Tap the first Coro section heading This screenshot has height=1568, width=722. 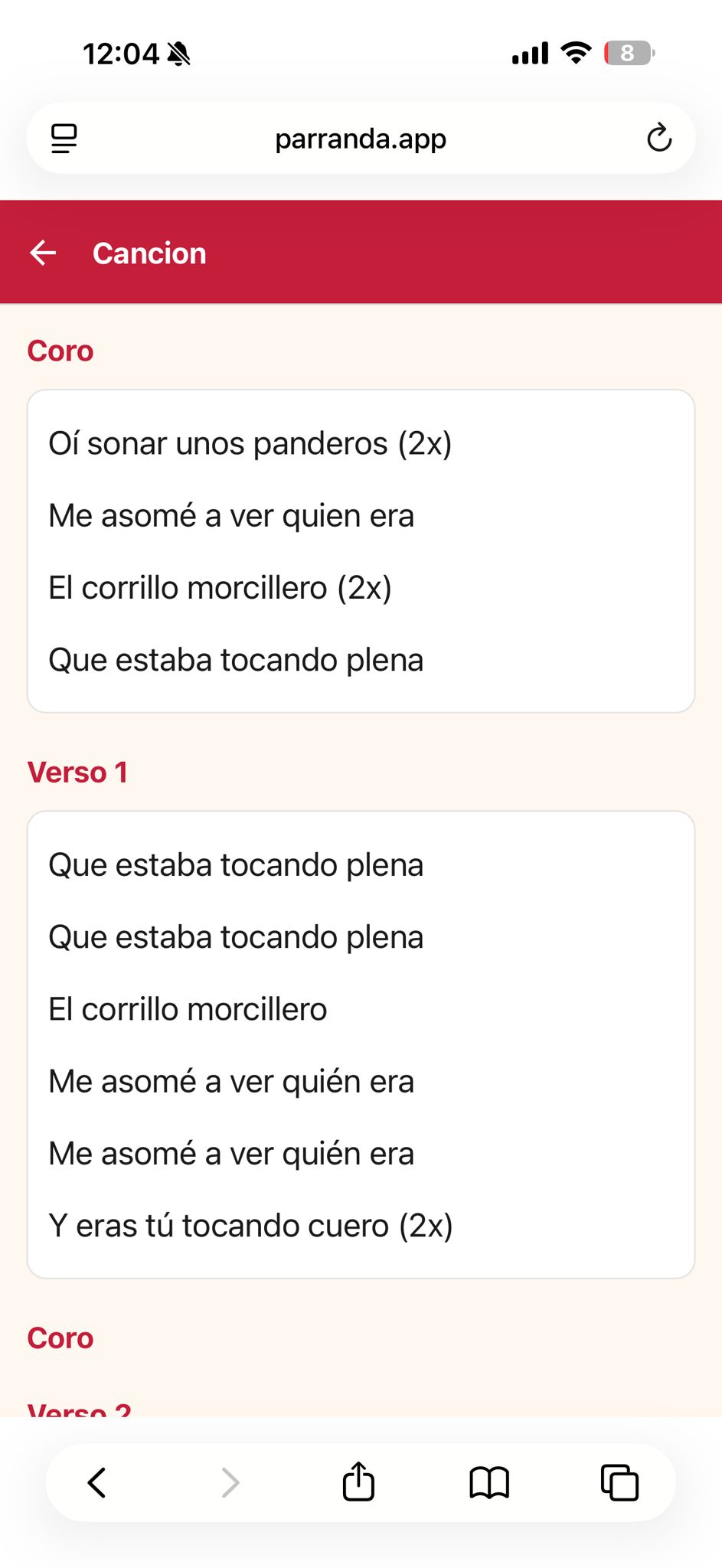point(60,351)
